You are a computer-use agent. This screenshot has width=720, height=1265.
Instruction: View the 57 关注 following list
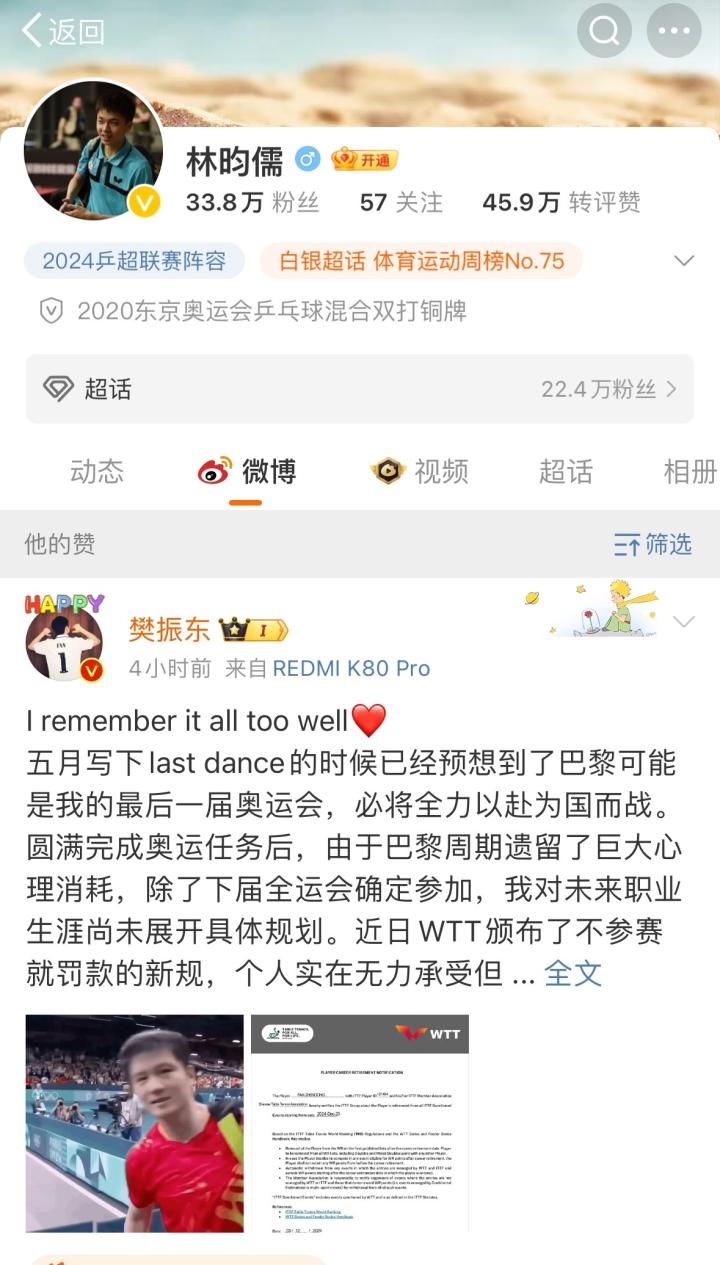400,202
